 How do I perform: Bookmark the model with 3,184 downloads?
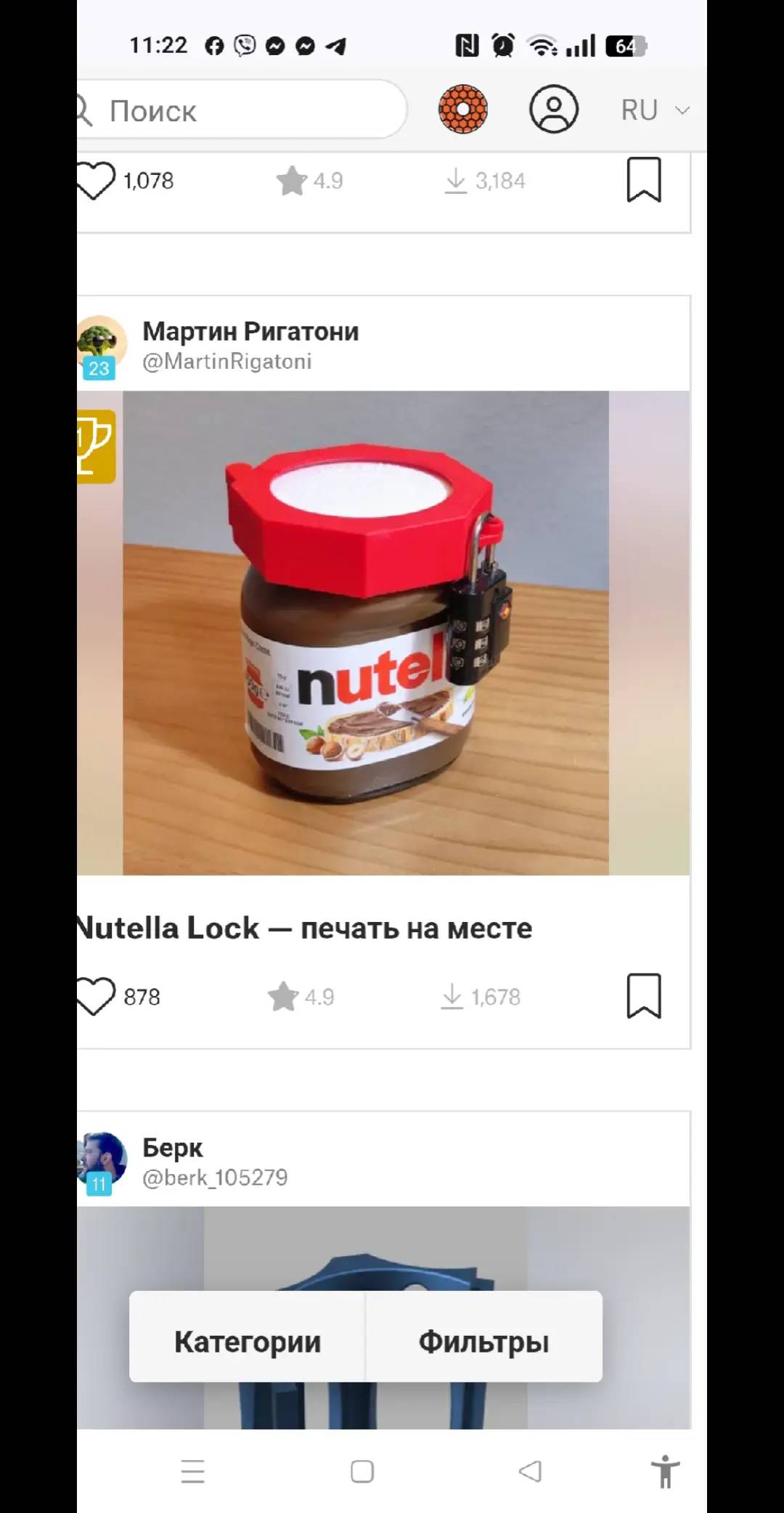tap(644, 180)
